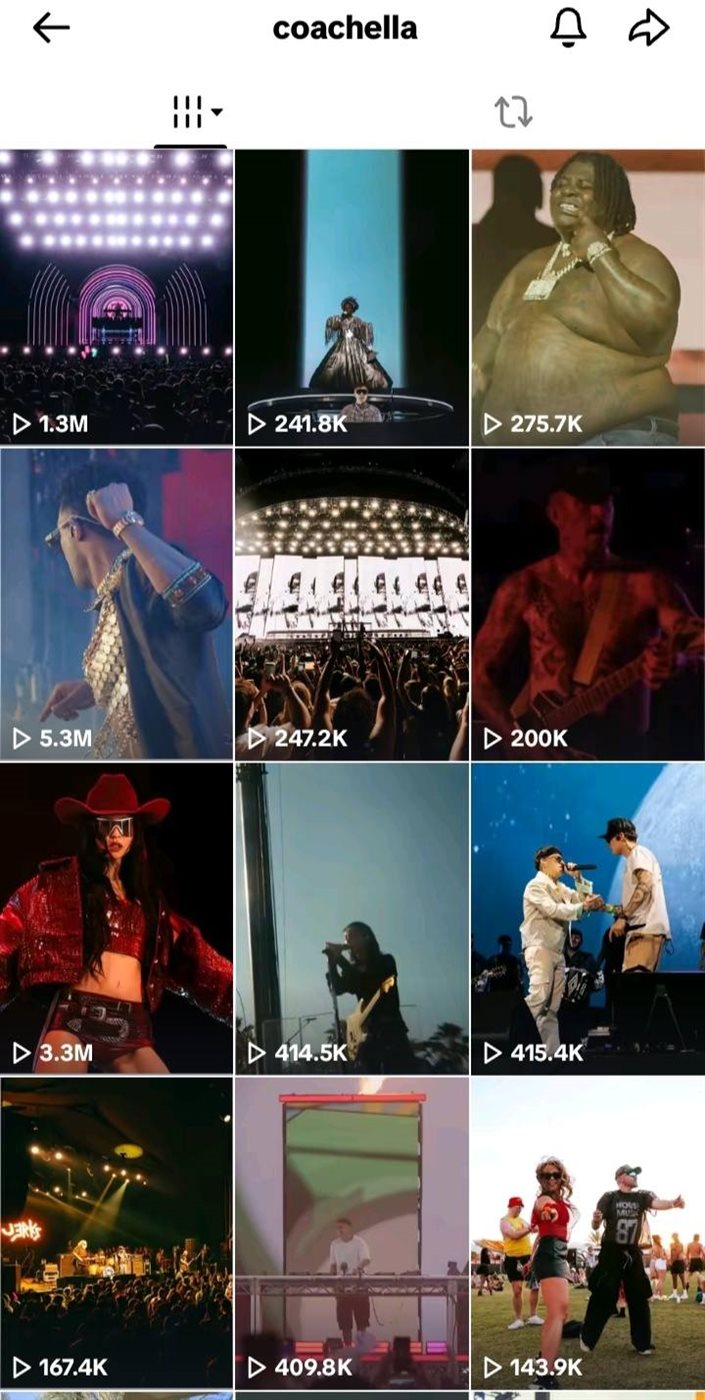The height and width of the screenshot is (1400, 705).
Task: Share the coachella profile
Action: tap(648, 29)
